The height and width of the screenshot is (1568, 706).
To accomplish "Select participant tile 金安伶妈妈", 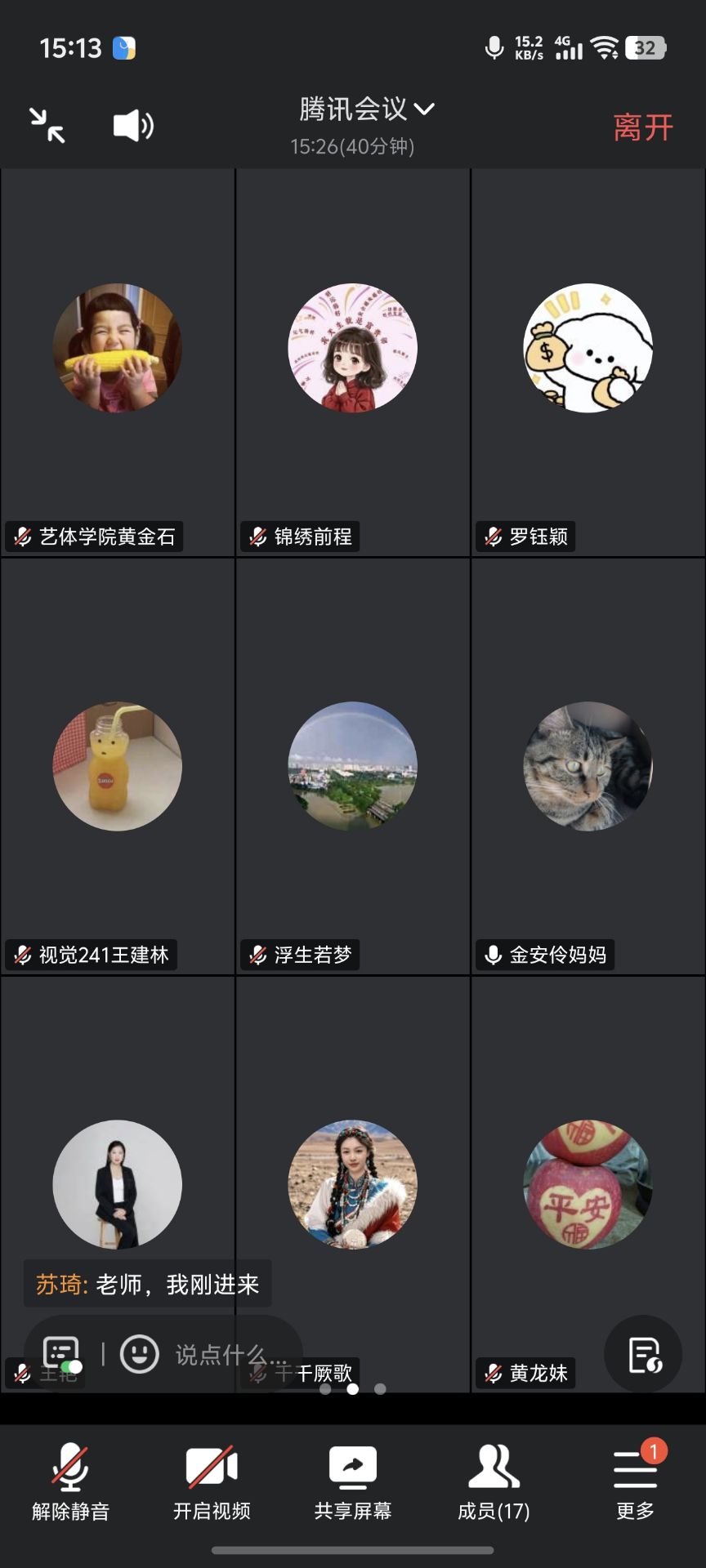I will coord(588,766).
